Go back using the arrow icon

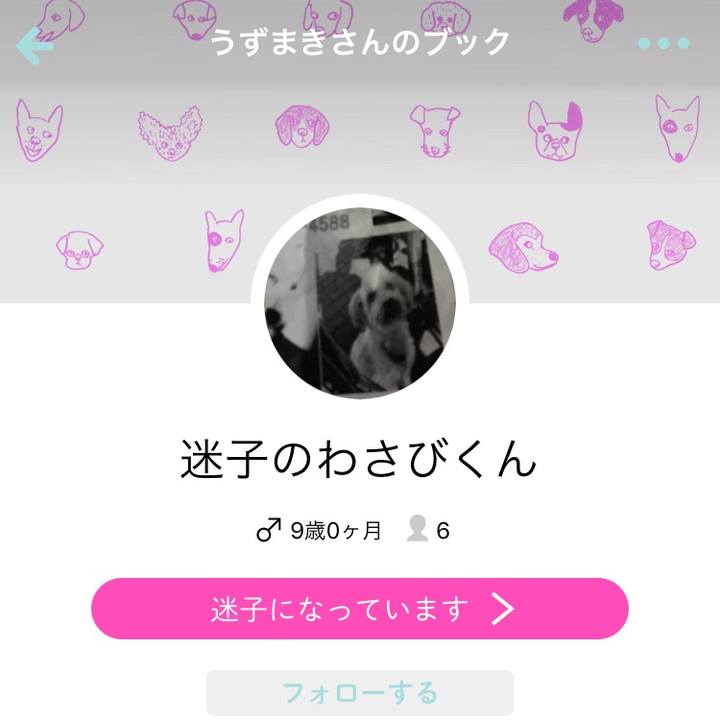tap(35, 45)
